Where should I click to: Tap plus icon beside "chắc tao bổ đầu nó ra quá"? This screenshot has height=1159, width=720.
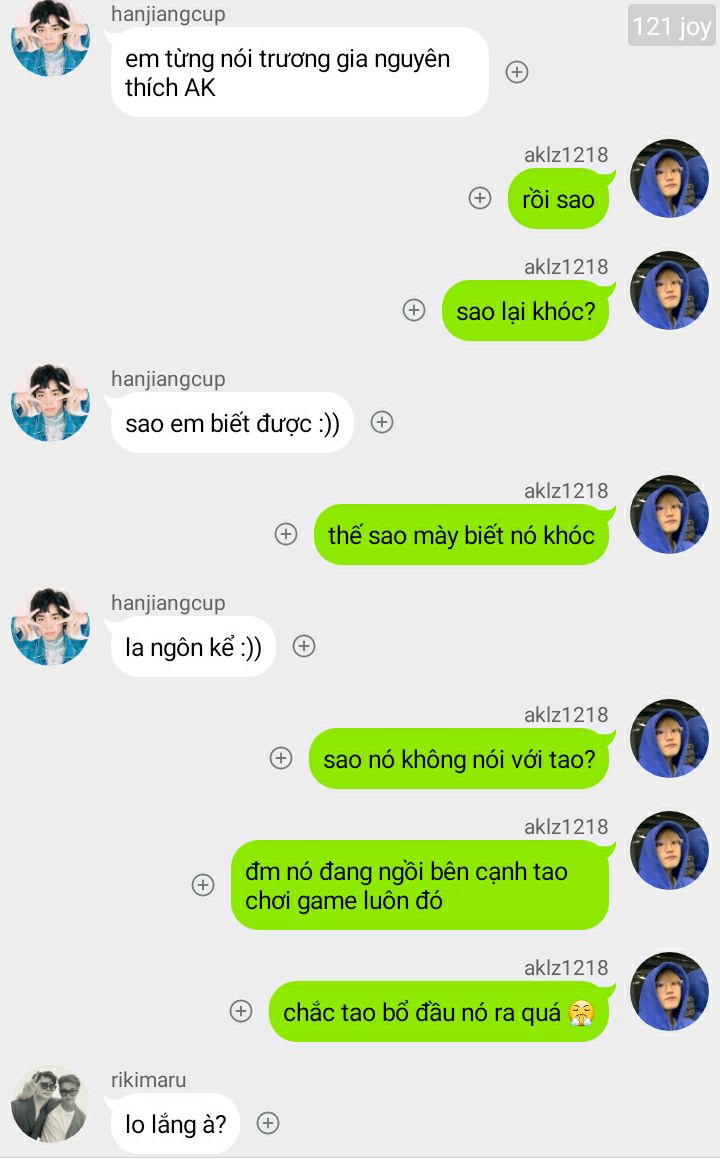[x=241, y=1011]
